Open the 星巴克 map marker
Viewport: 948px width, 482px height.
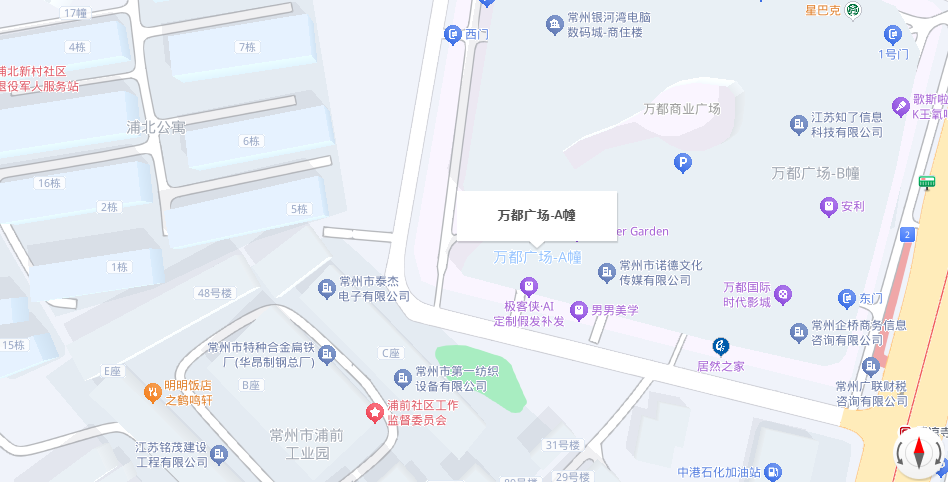852,10
